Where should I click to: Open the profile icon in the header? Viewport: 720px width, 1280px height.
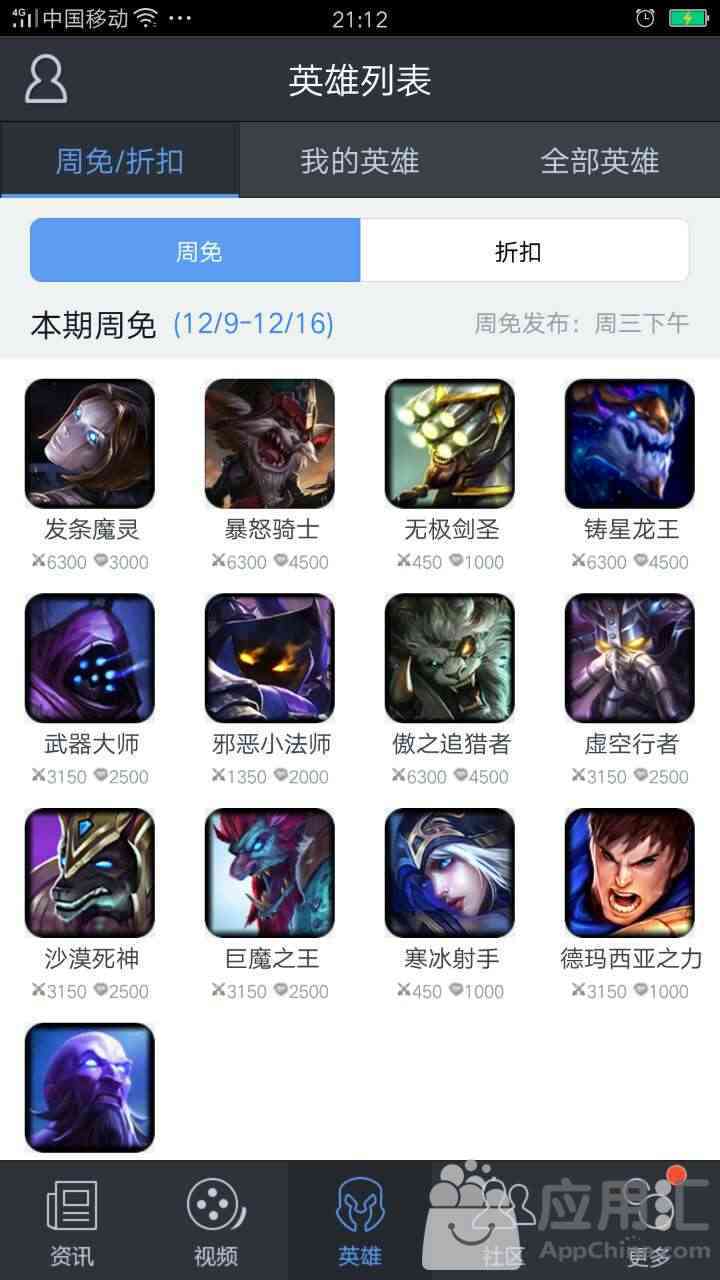coord(46,79)
